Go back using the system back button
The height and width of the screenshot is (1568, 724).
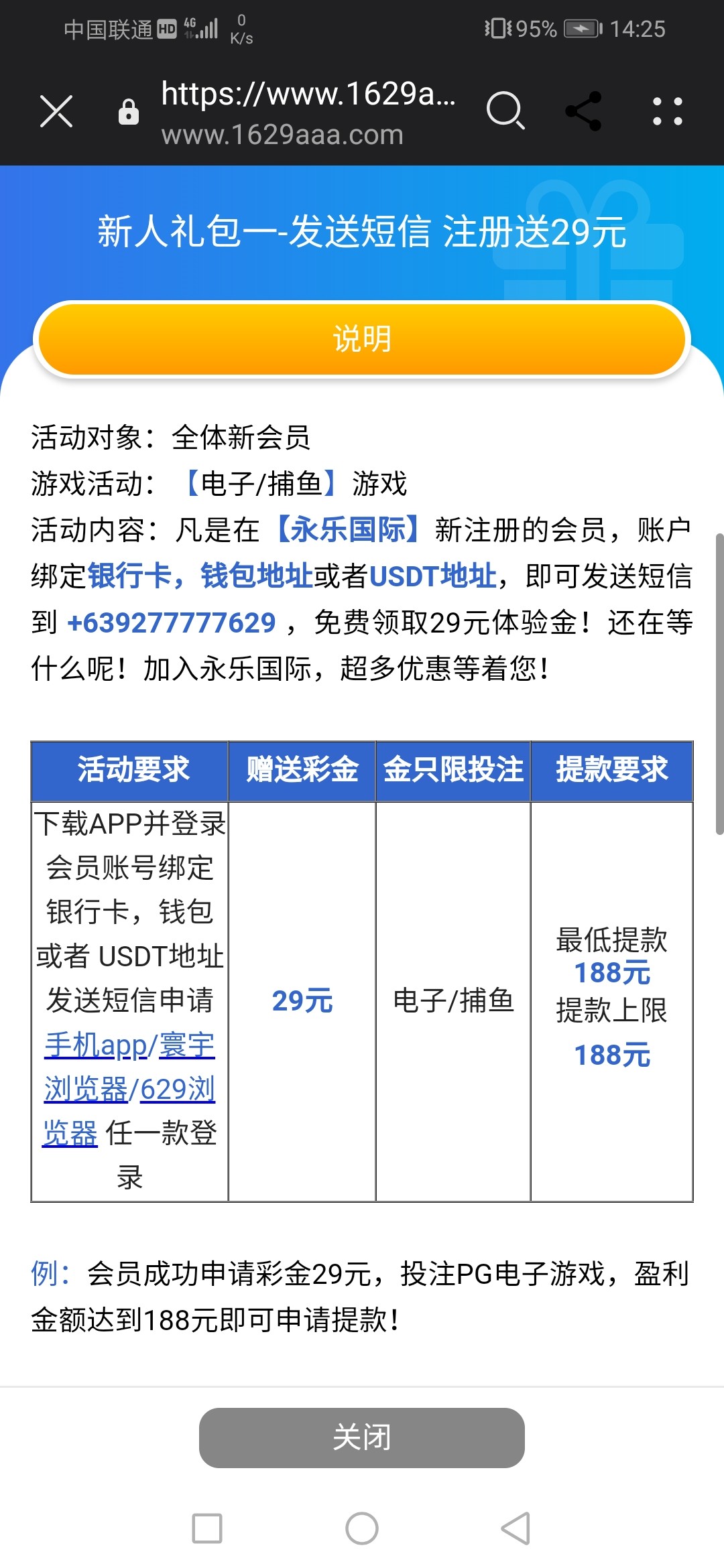click(516, 1528)
